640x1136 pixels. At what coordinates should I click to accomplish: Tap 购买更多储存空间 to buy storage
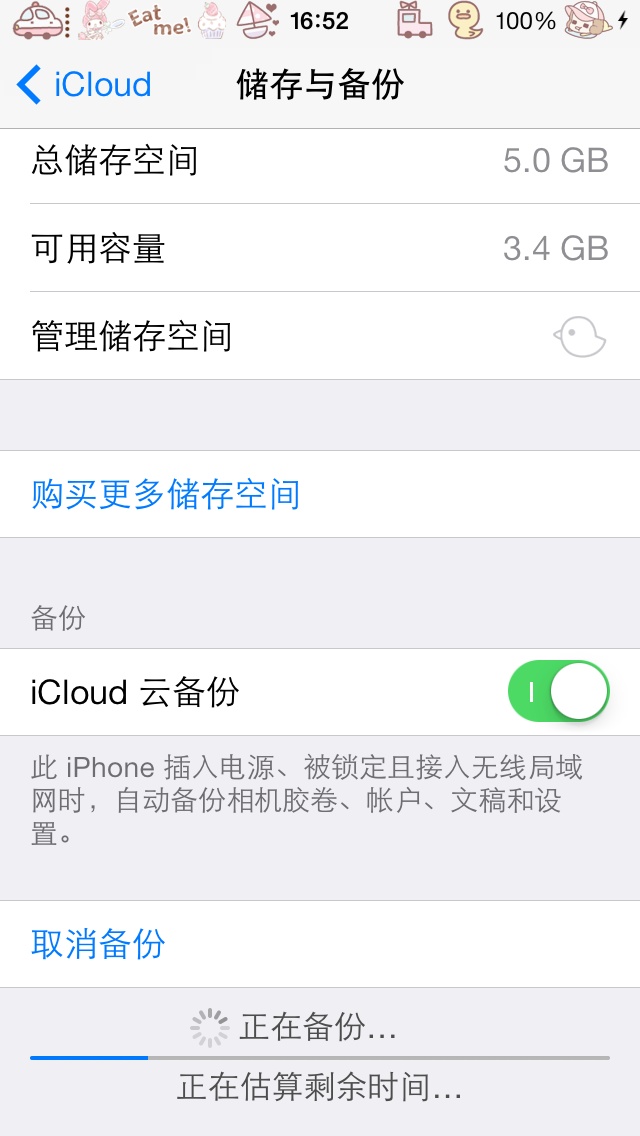pos(166,494)
